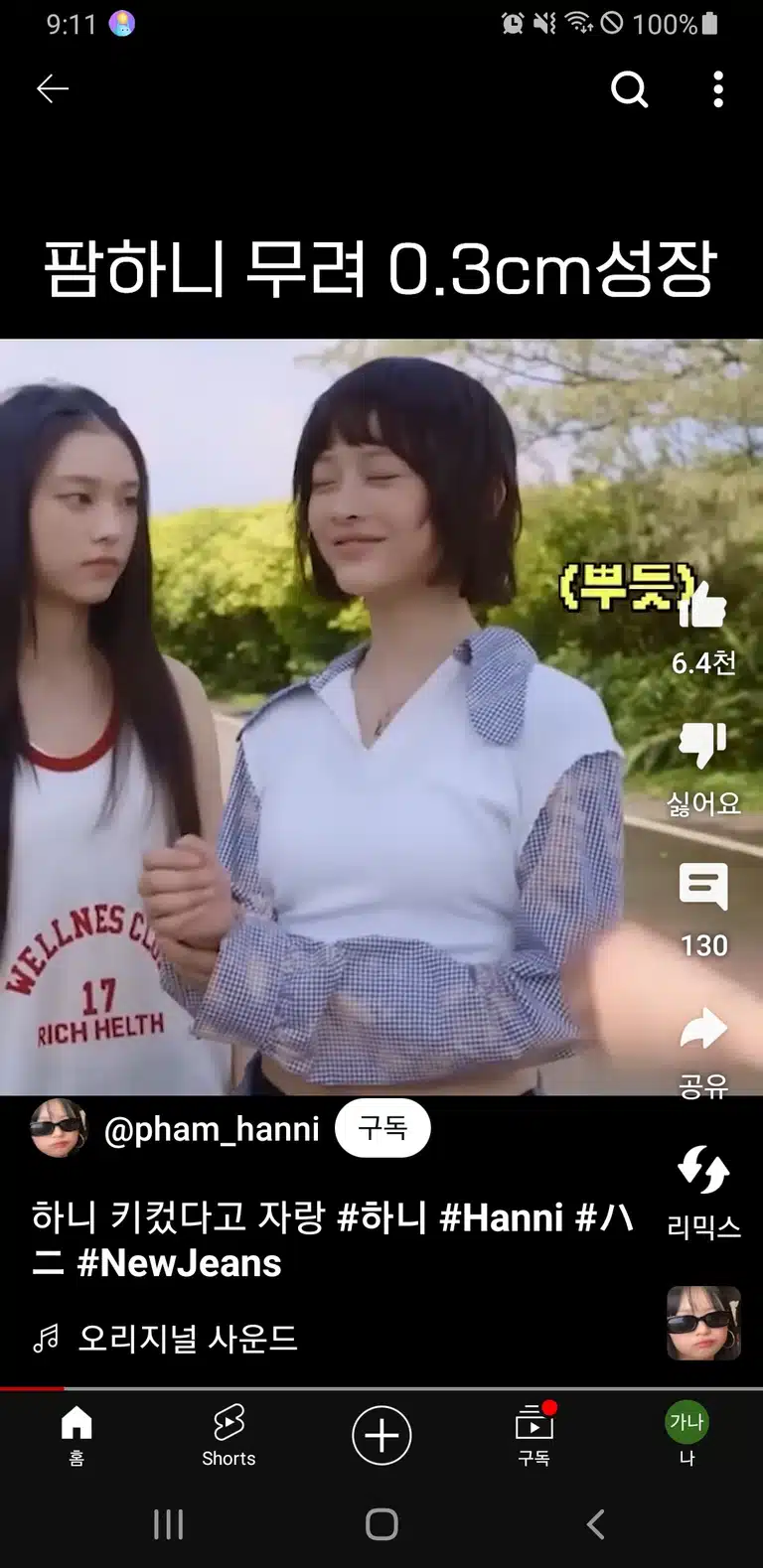763x1568 pixels.
Task: Open recent apps from system navigation bar
Action: pos(168,1524)
